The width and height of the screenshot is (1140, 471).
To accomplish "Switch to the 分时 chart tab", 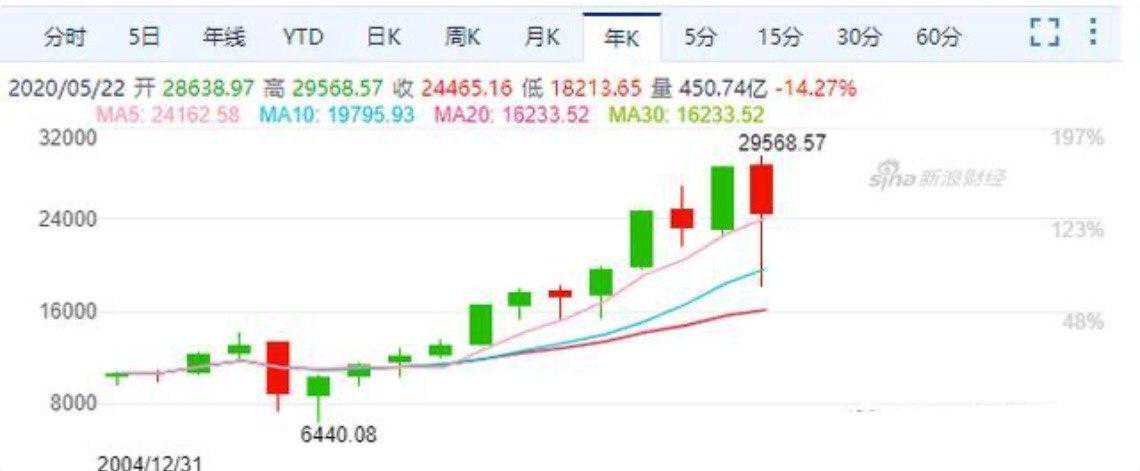I will click(65, 38).
